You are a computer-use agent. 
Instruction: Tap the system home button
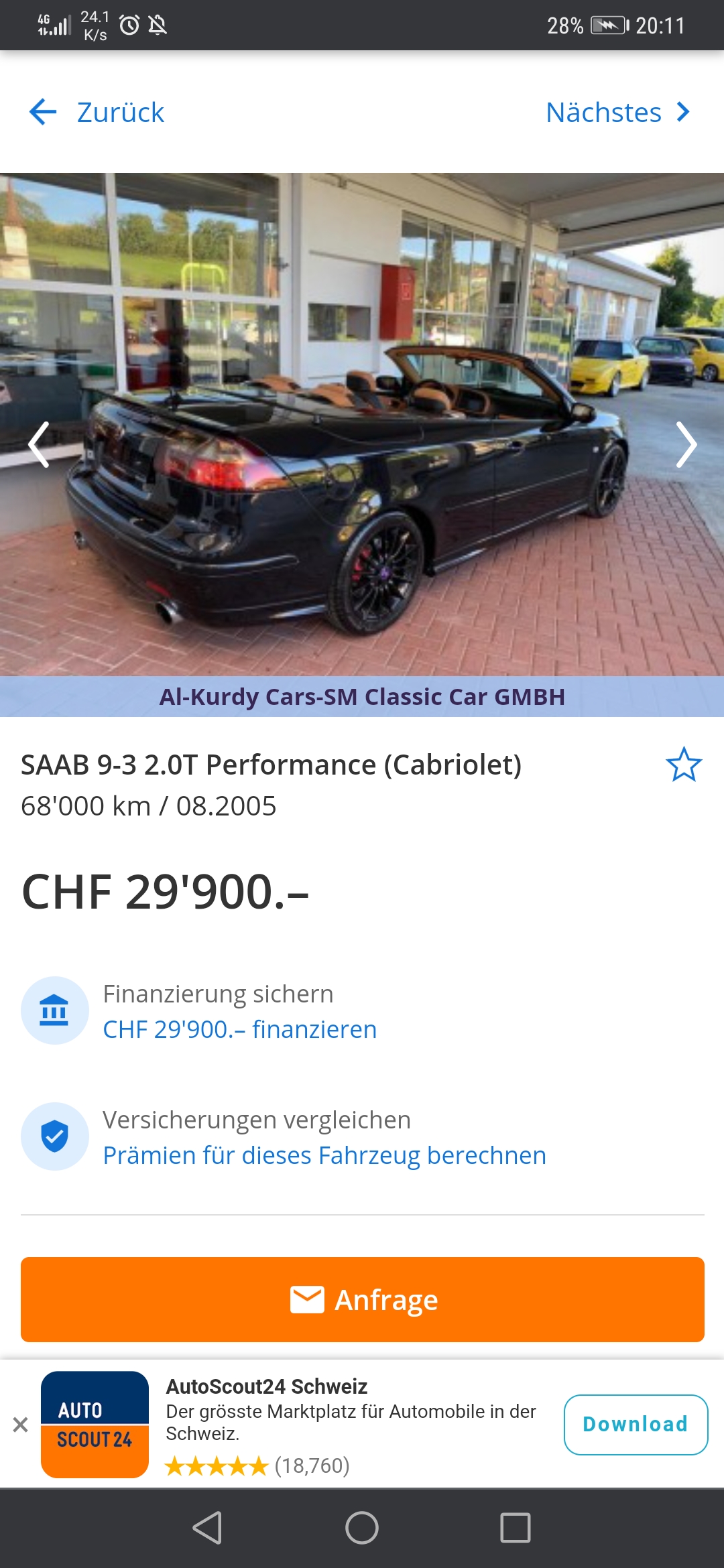(x=362, y=1528)
